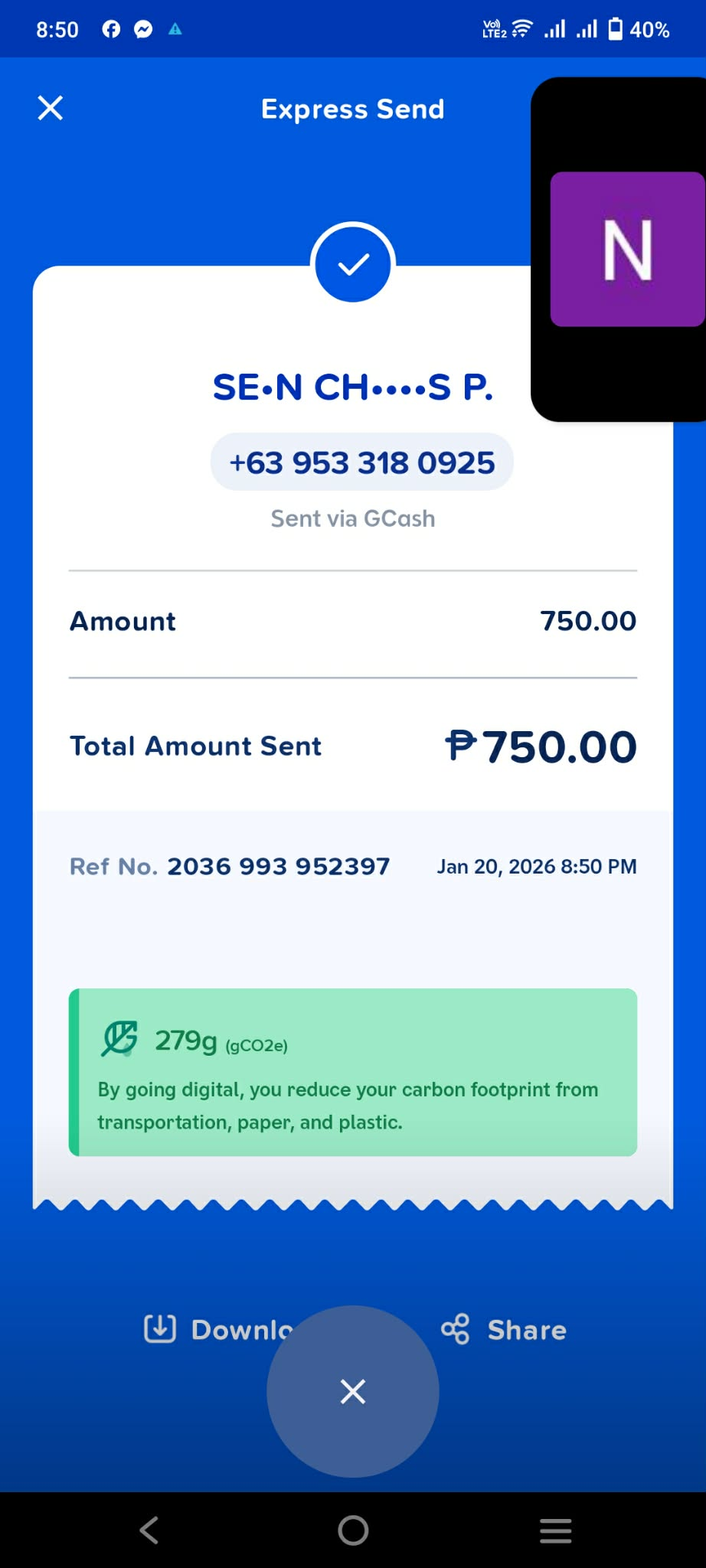Share the GCash receipt
706x1568 pixels.
click(x=505, y=1330)
